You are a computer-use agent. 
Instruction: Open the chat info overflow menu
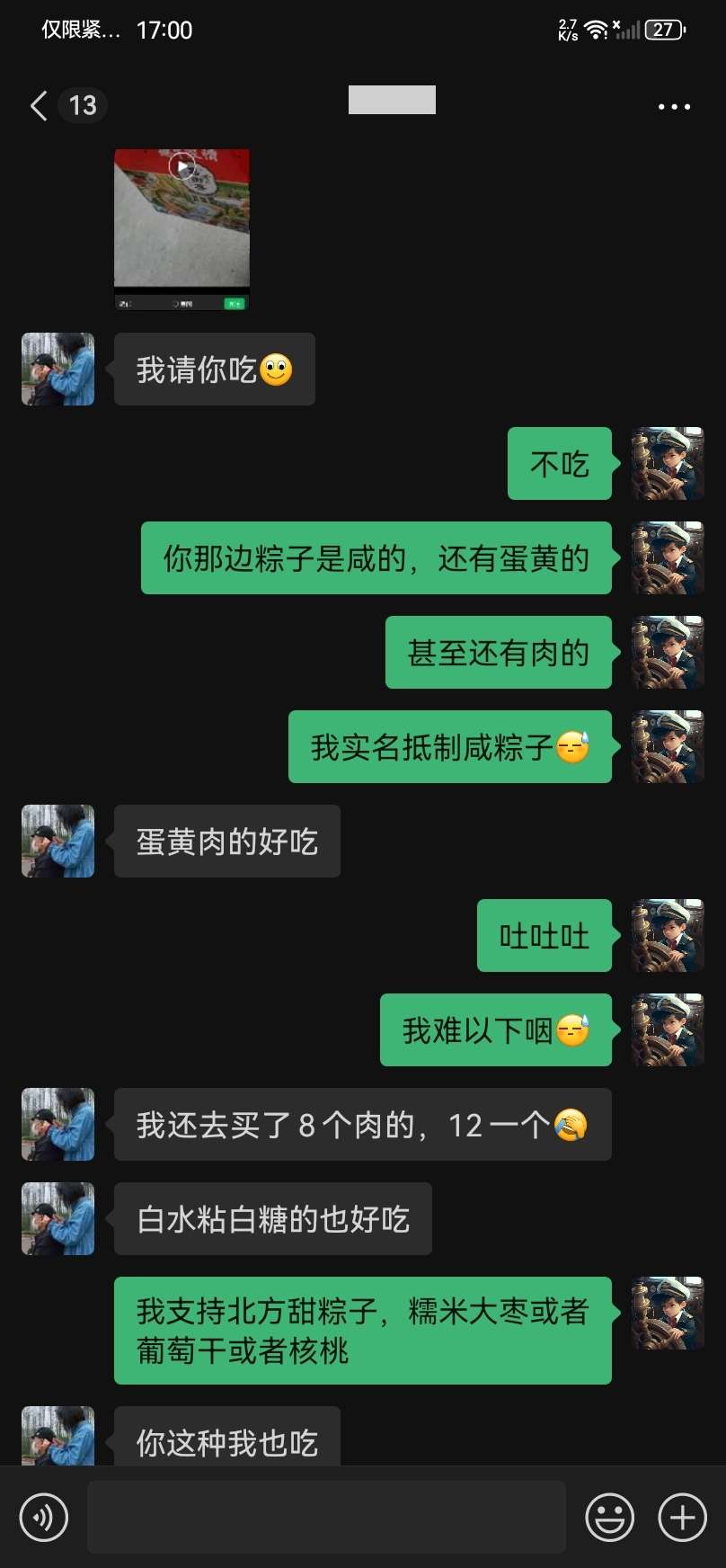pos(674,107)
